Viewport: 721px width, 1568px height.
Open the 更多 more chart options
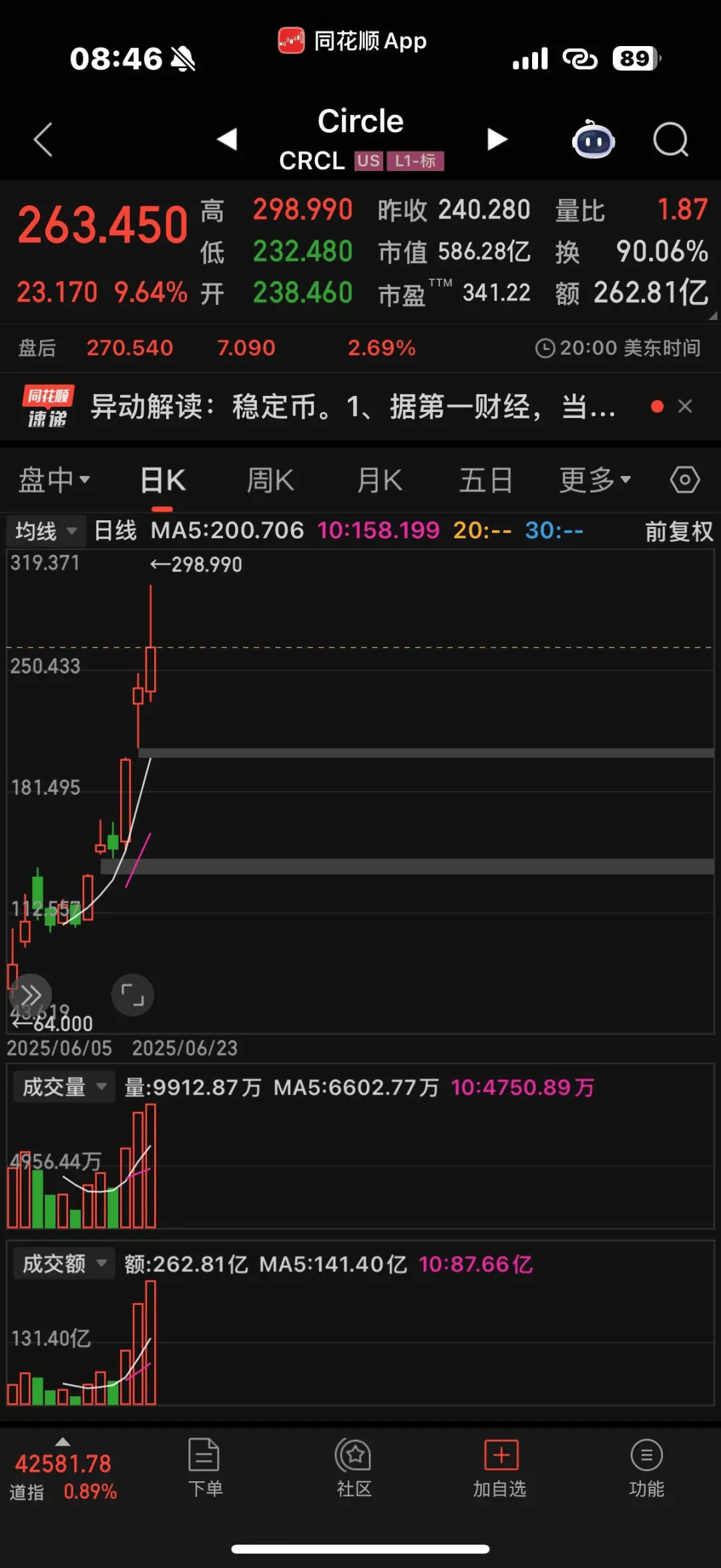(593, 479)
